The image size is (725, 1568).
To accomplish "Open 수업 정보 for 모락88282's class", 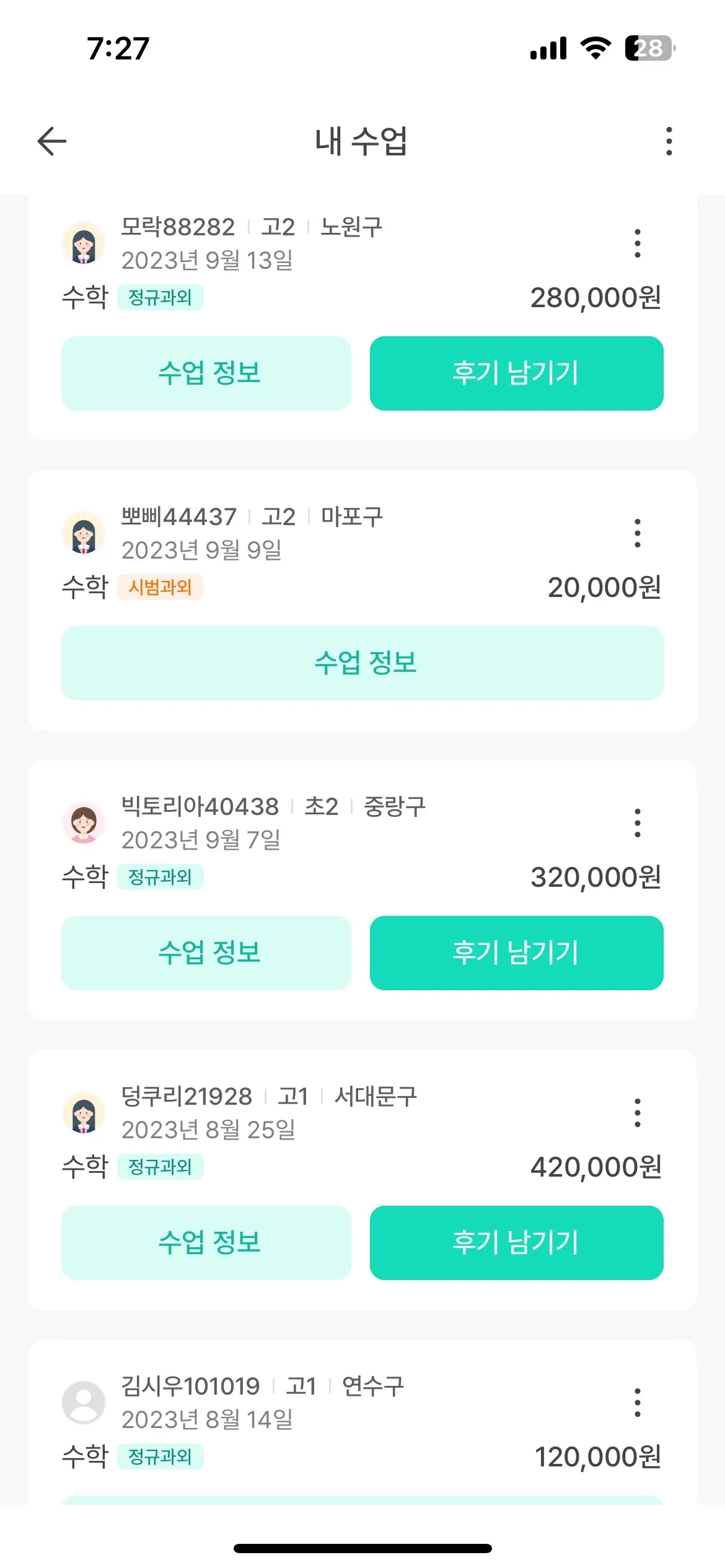I will click(206, 373).
